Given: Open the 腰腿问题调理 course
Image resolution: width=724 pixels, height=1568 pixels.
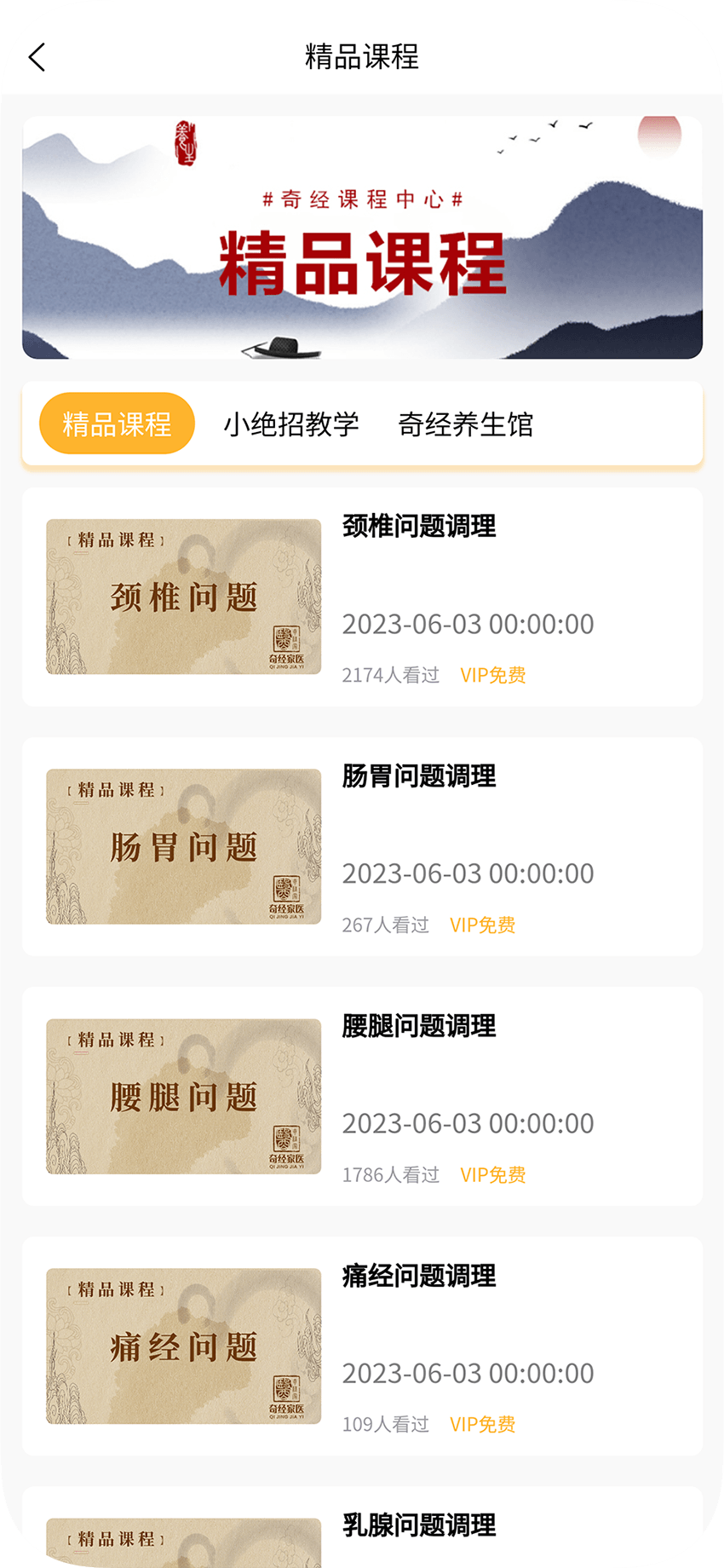Looking at the screenshot, I should (362, 1096).
